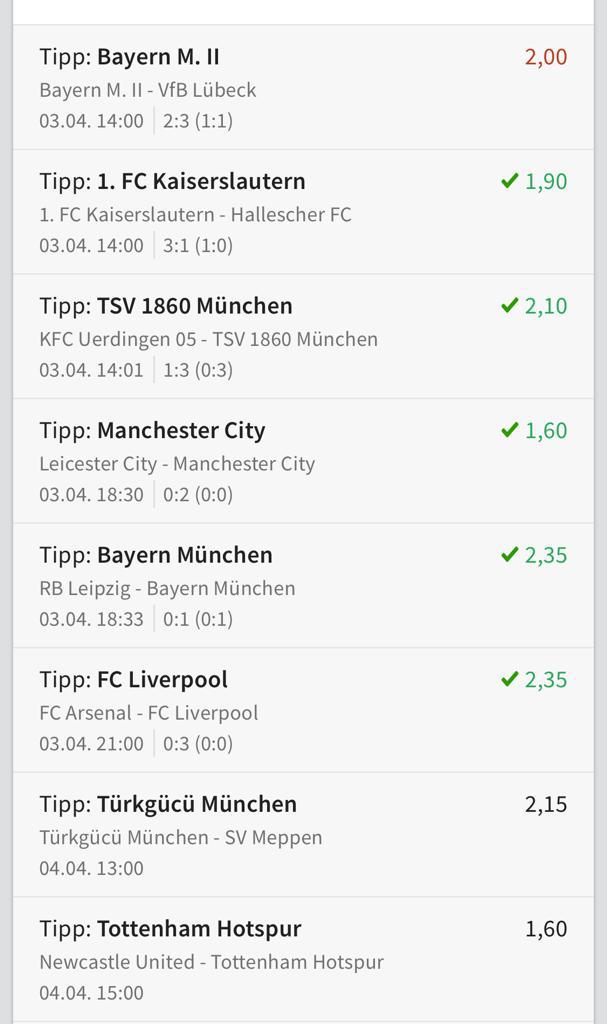Show the FC Arsenal - FC Liverpool tip

(303, 711)
